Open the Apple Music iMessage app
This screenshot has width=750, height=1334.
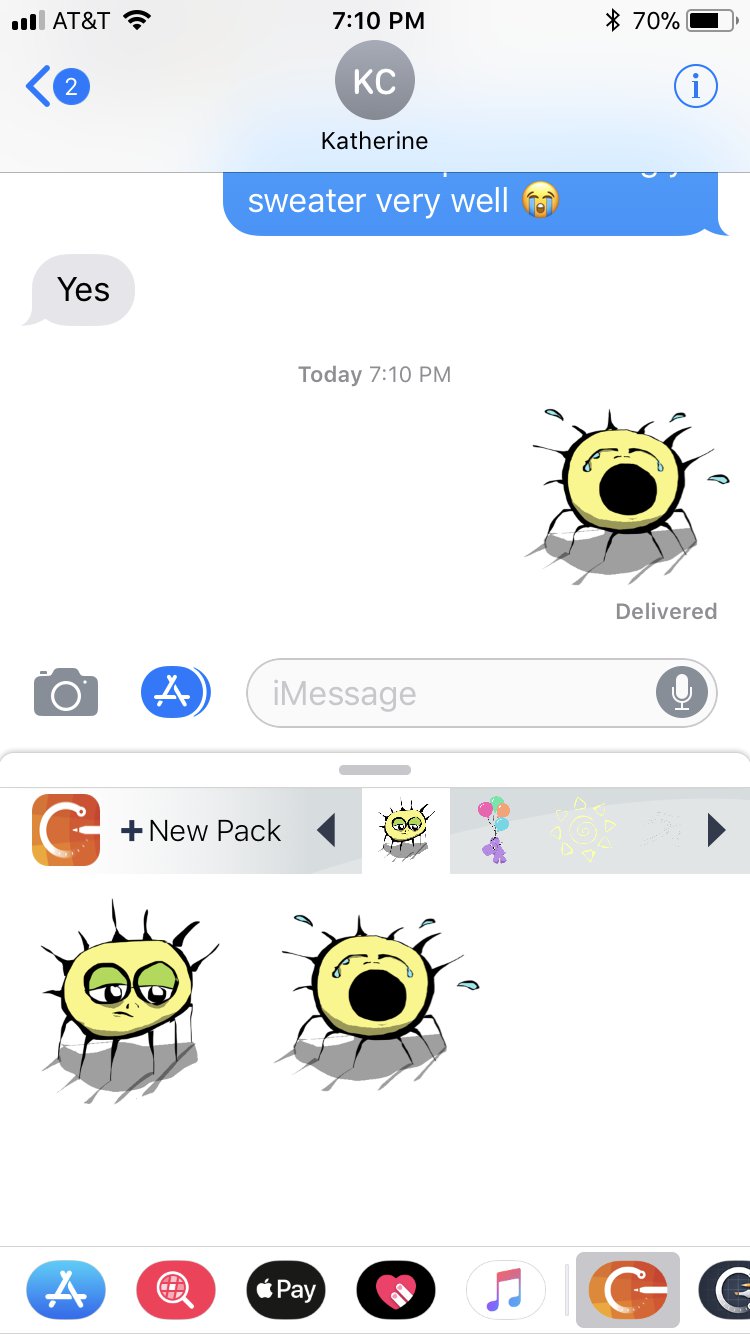(505, 1291)
